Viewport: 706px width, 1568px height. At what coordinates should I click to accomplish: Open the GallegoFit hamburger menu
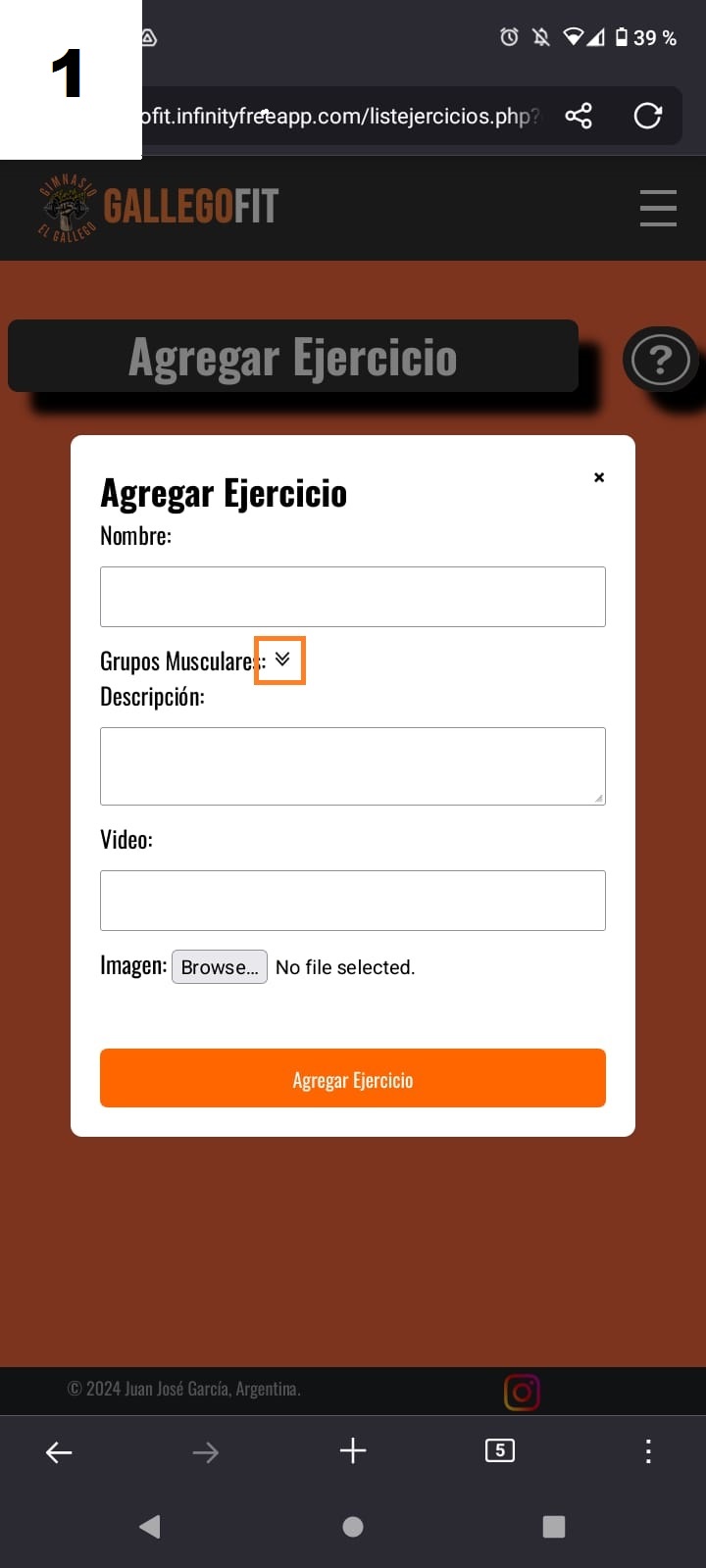(x=658, y=208)
